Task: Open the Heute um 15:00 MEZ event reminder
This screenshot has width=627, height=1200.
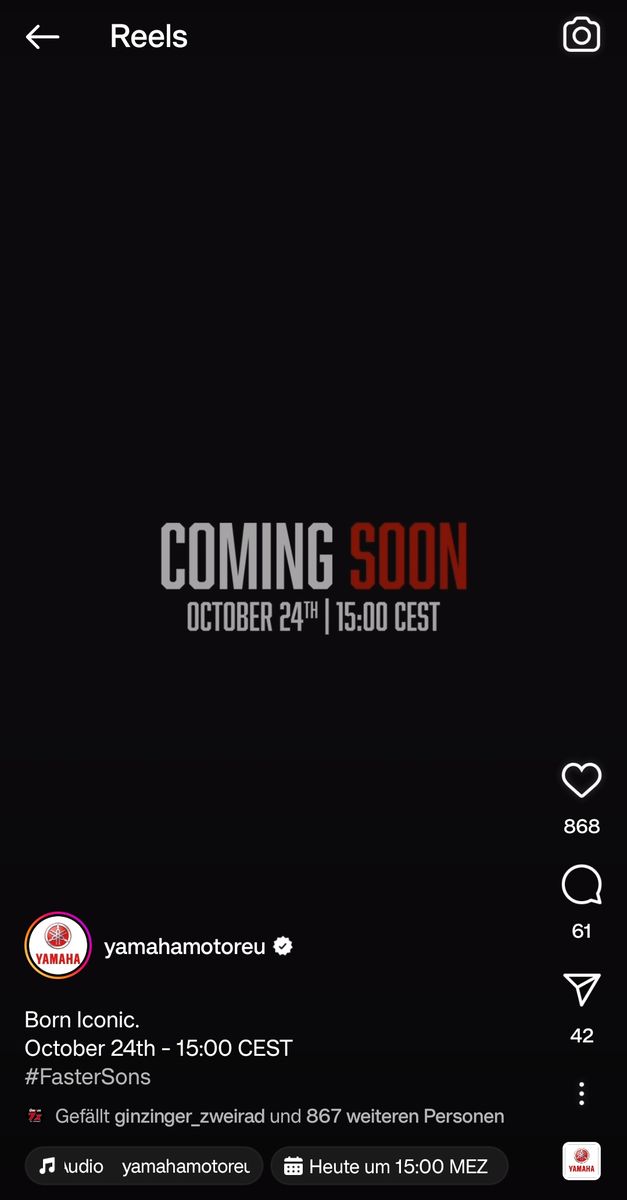Action: (388, 1166)
